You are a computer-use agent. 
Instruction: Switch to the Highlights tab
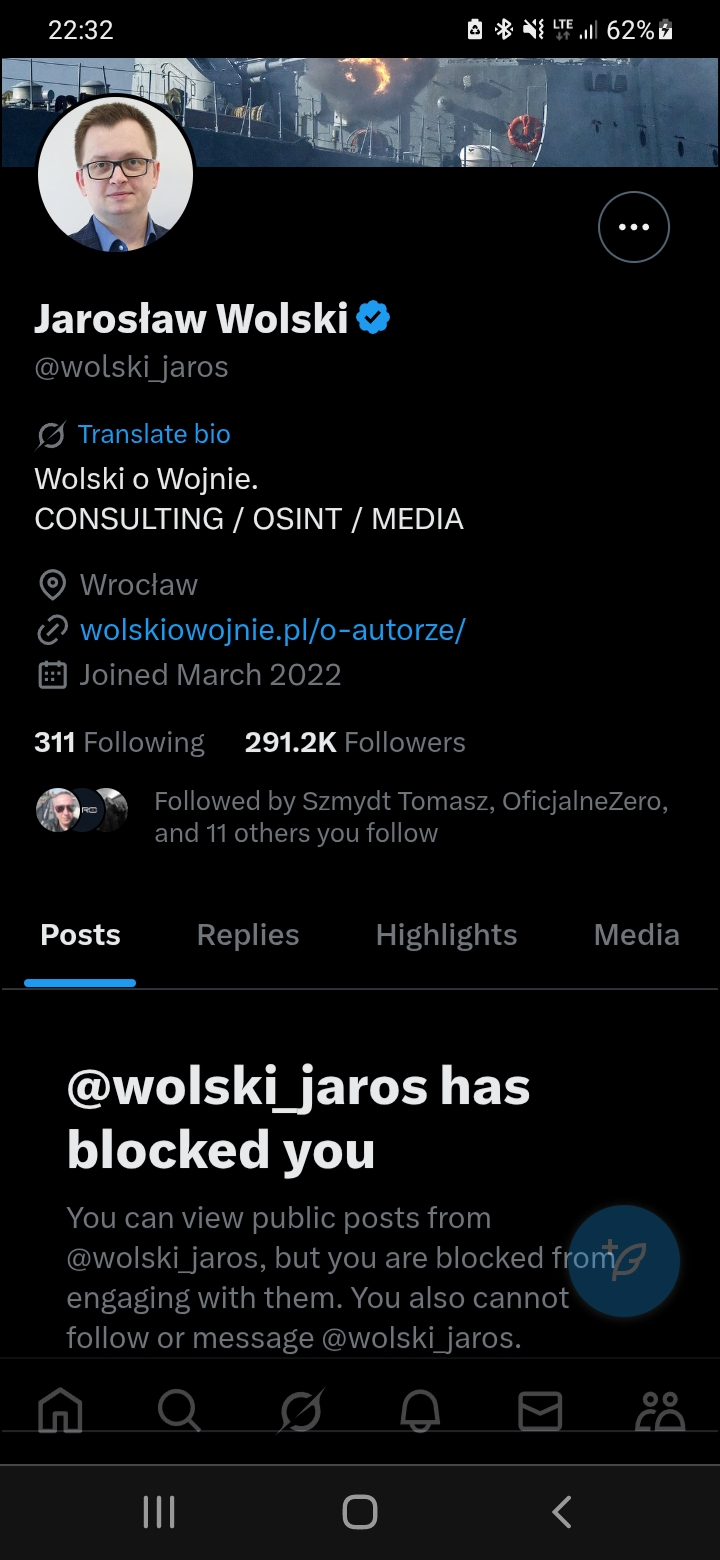pos(446,935)
